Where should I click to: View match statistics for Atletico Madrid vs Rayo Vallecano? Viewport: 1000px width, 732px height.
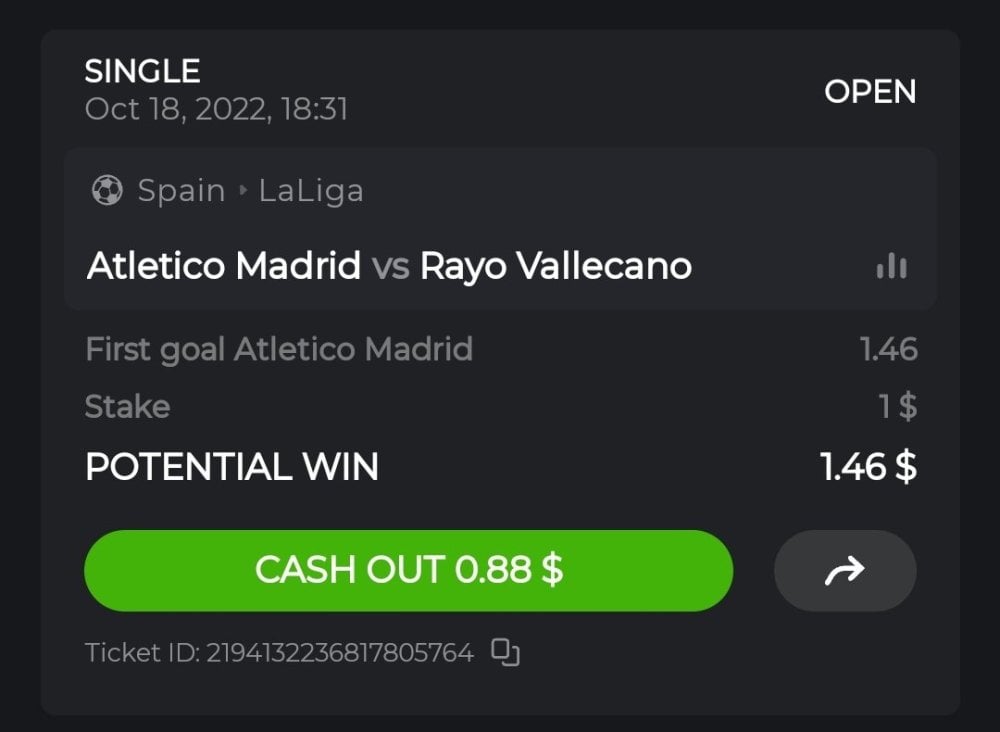point(890,266)
